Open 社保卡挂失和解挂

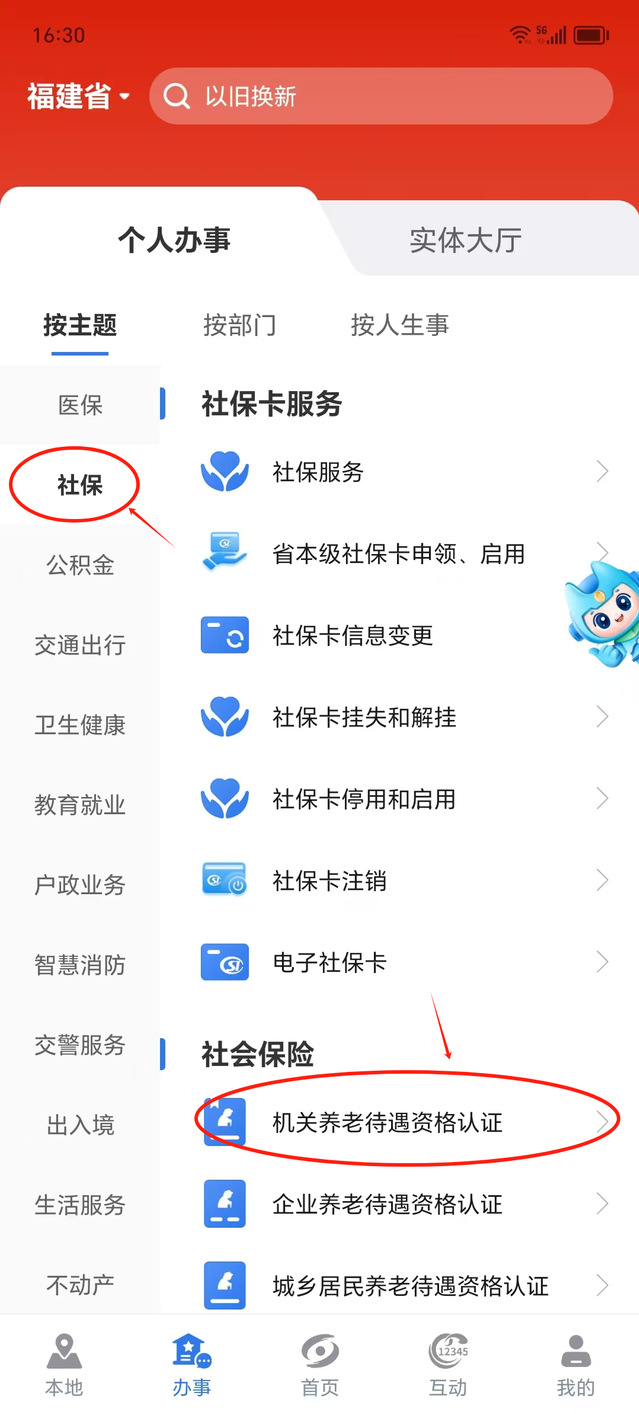pyautogui.click(x=400, y=717)
